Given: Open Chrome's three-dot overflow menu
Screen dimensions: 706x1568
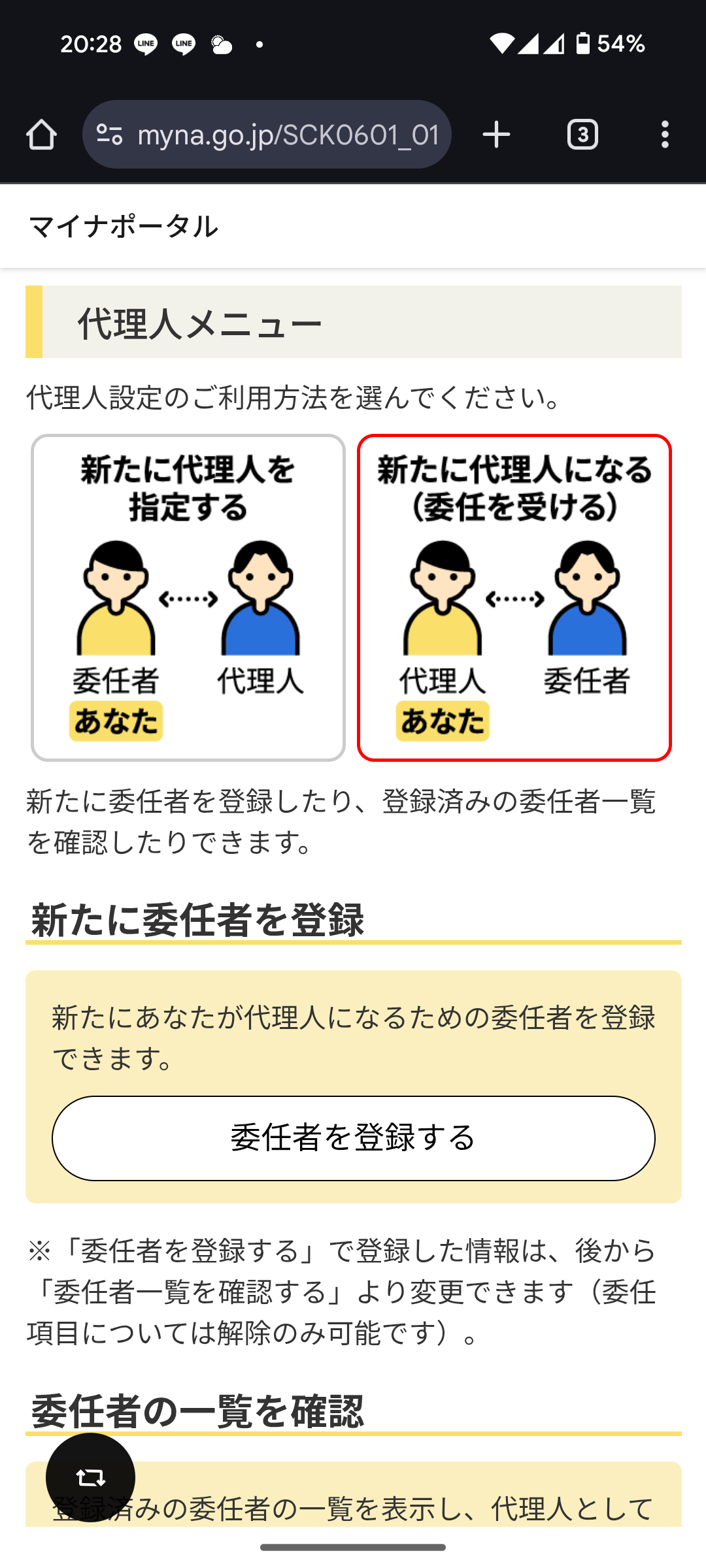Looking at the screenshot, I should (x=665, y=135).
